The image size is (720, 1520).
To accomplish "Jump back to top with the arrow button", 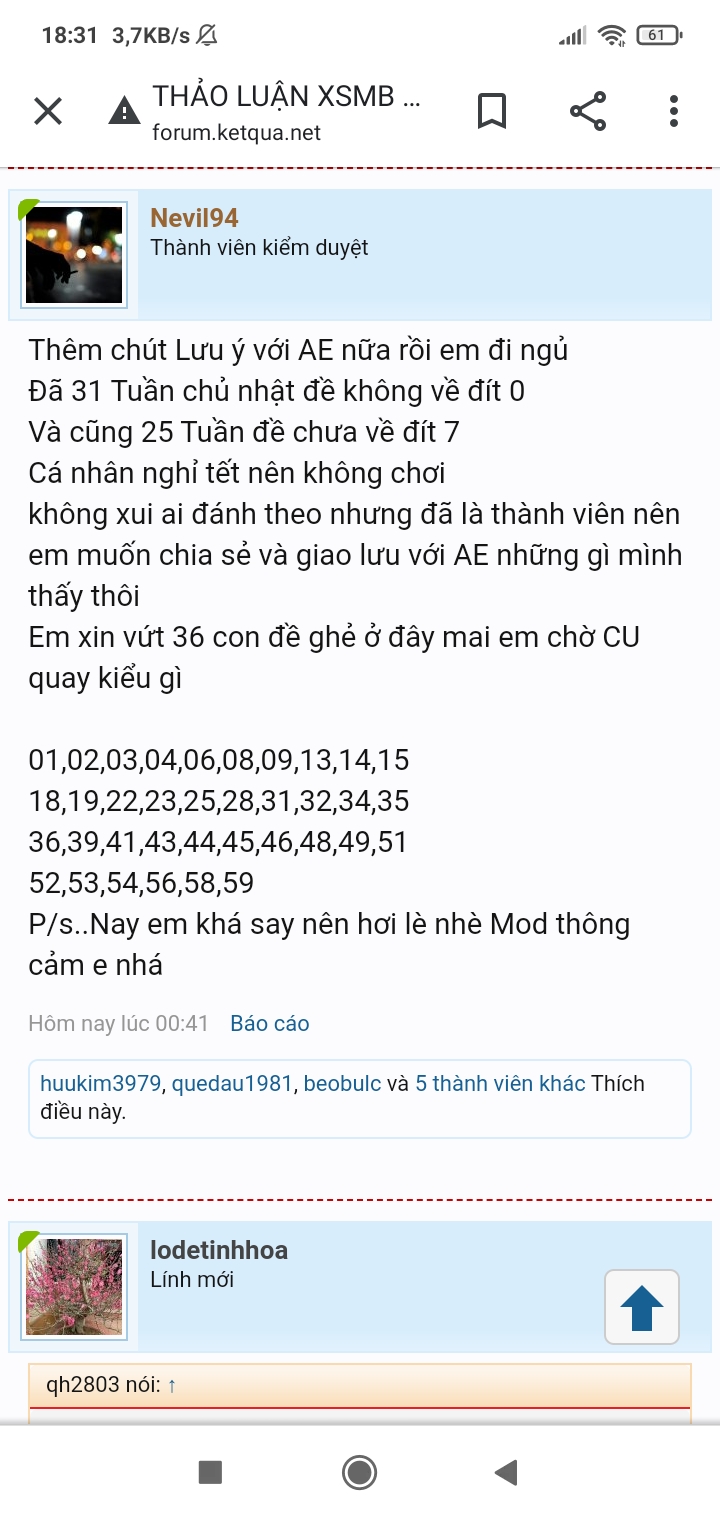I will point(642,1307).
